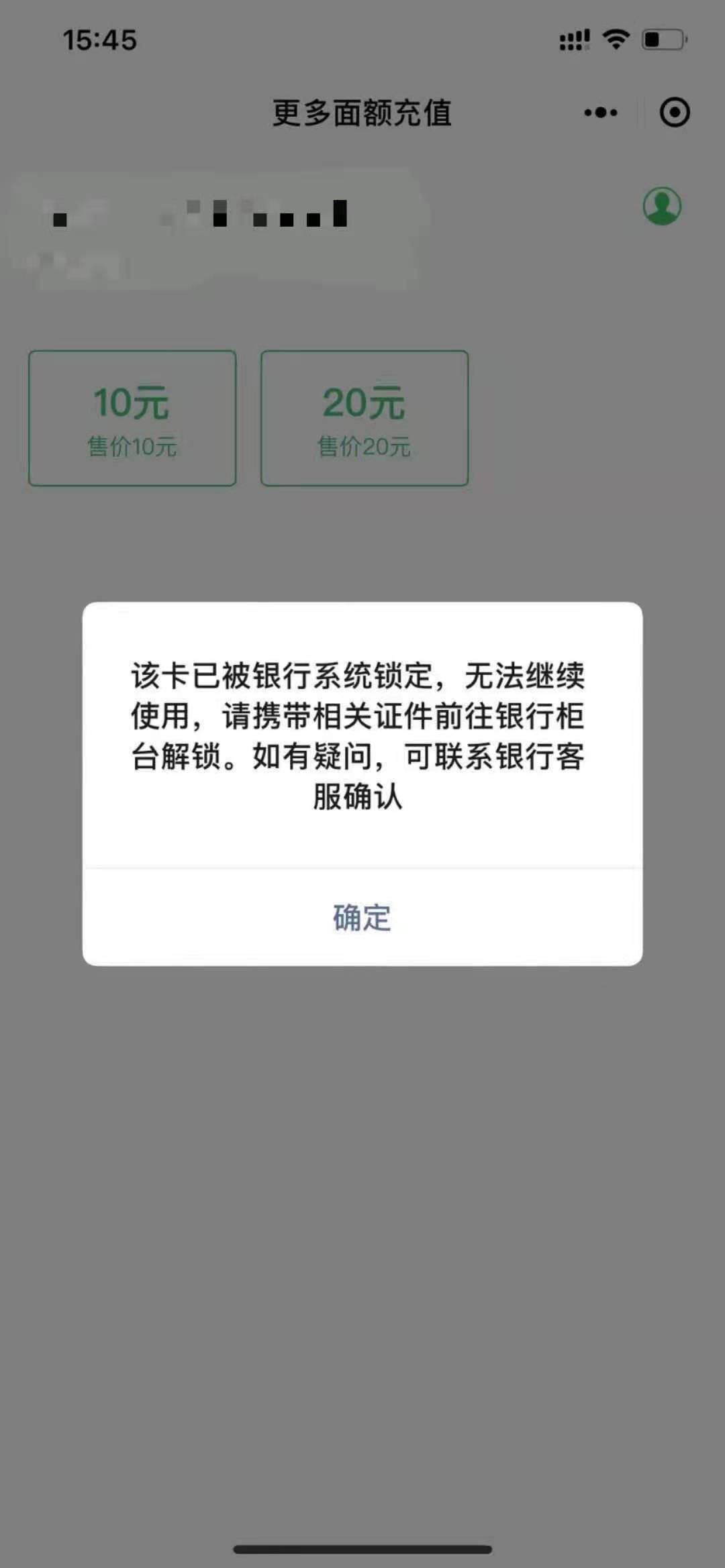This screenshot has height=1568, width=725.
Task: Tap the 更多面额充值 title text
Action: coord(362,113)
